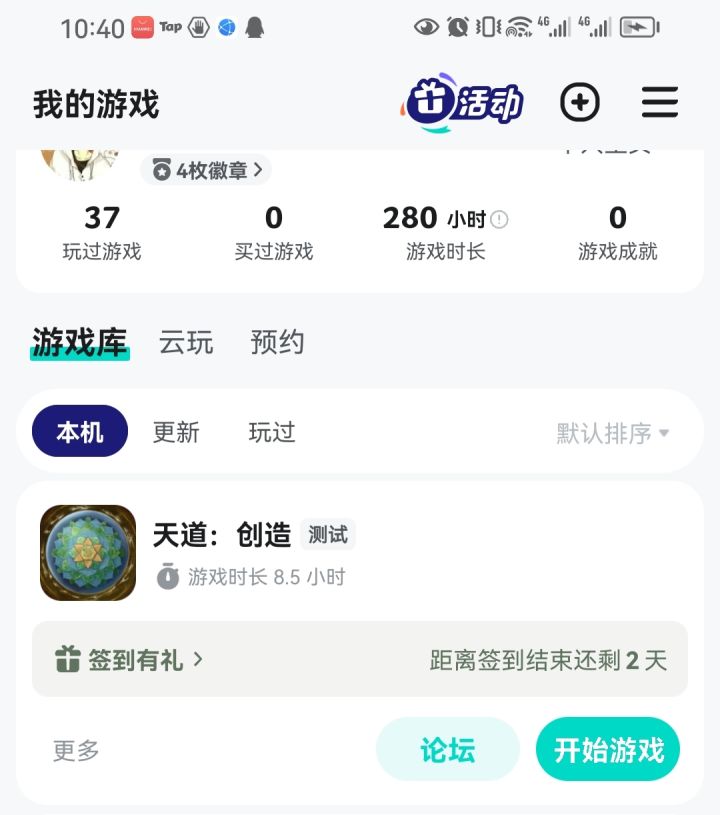This screenshot has width=720, height=815.
Task: Open the 签到有礼 check-in reward
Action: point(130,660)
